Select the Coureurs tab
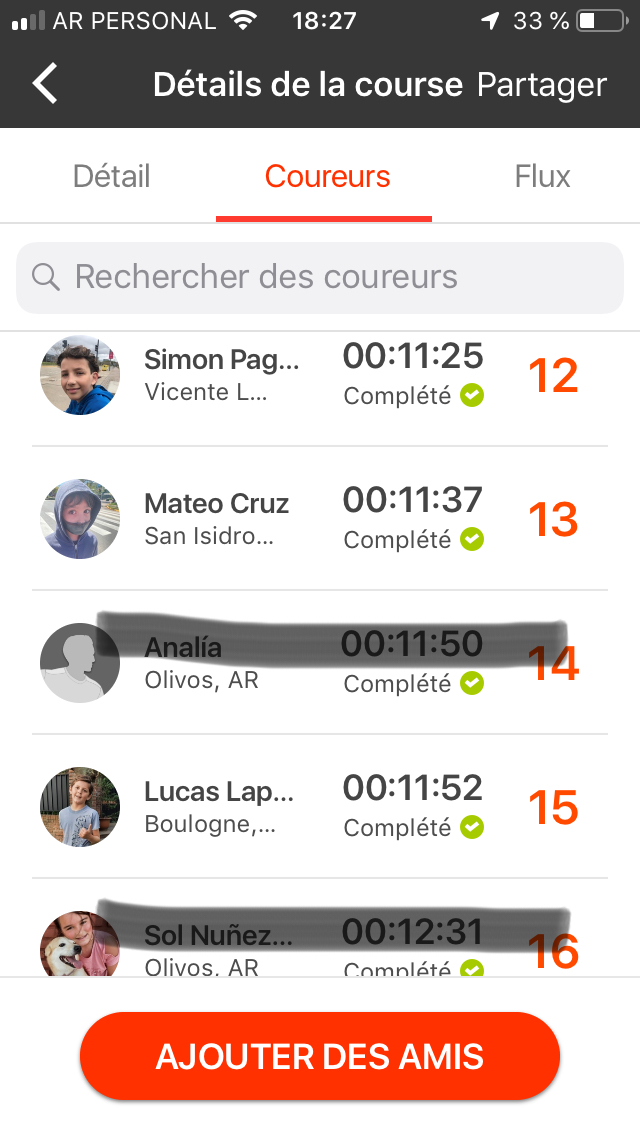The width and height of the screenshot is (640, 1136). tap(327, 176)
